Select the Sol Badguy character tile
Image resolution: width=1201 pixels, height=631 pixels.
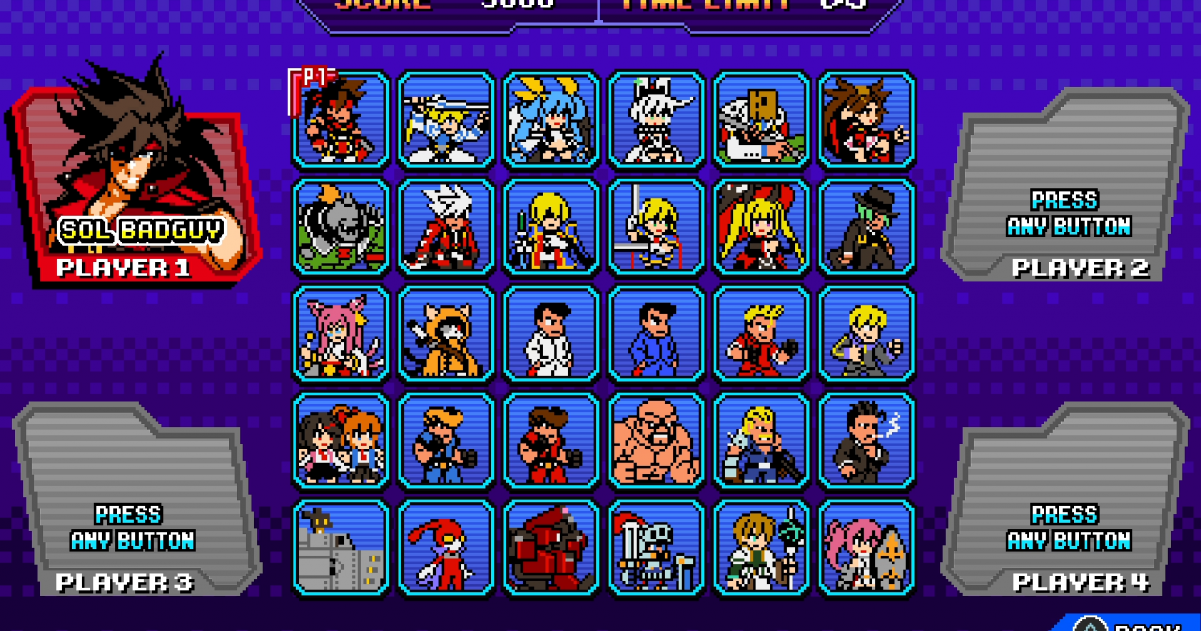341,119
